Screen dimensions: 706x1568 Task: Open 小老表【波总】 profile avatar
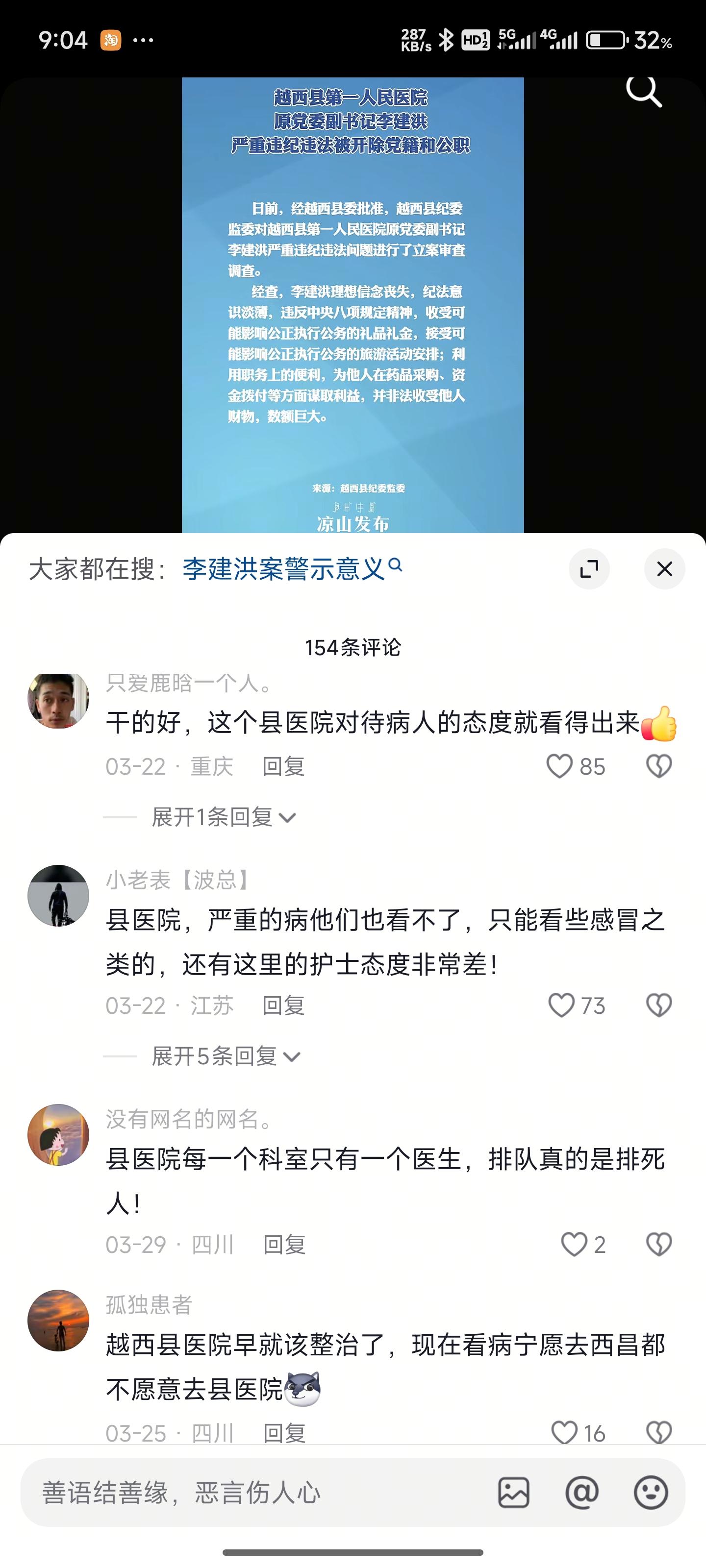click(x=58, y=895)
